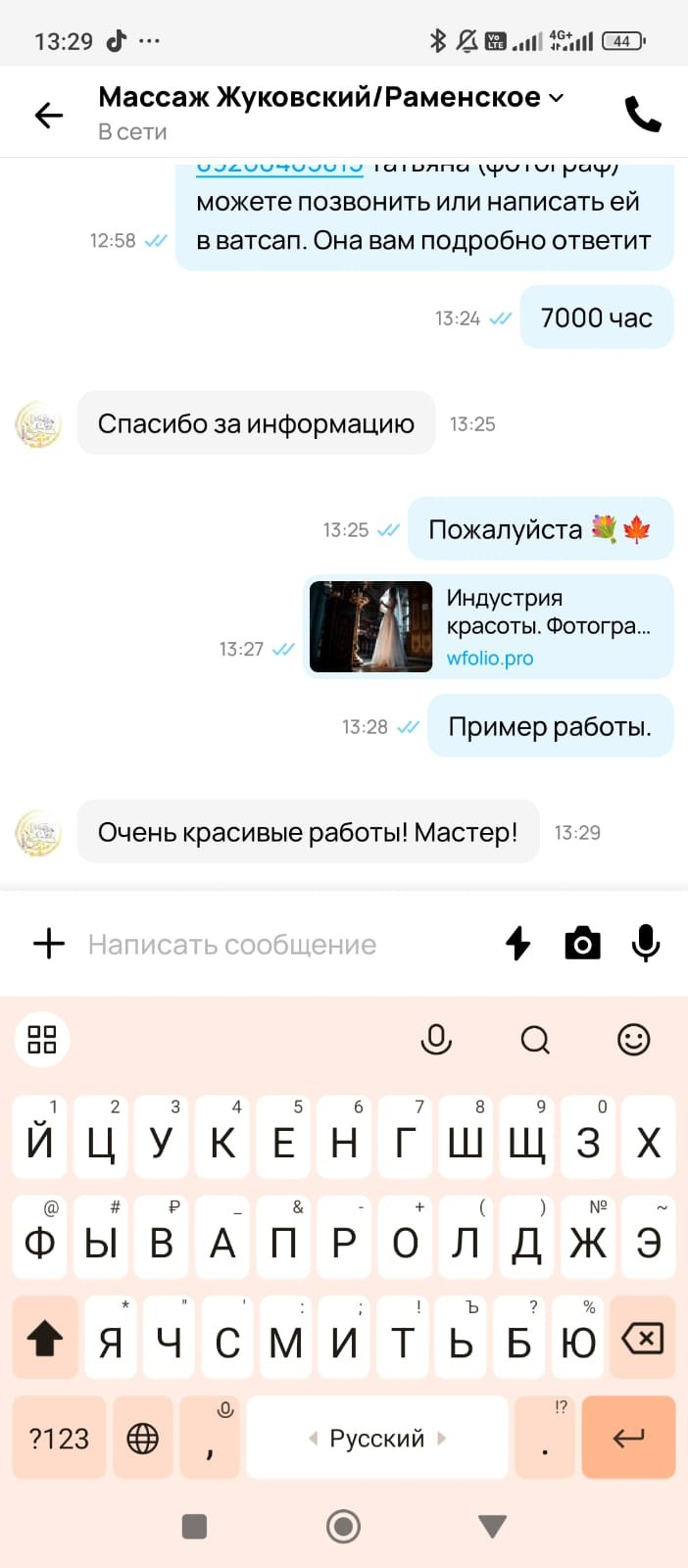Tap the globe language switch key
688x1568 pixels.
[x=143, y=1438]
